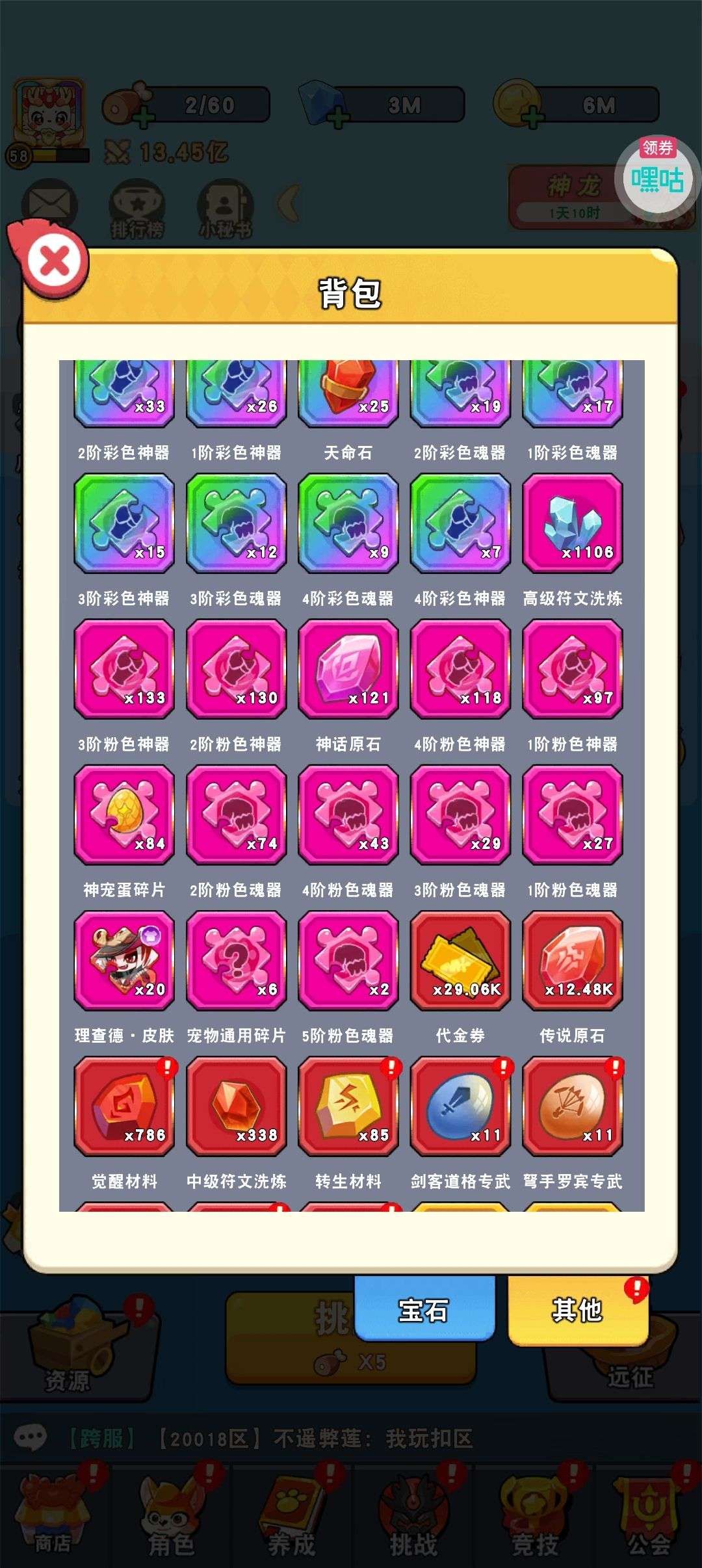The width and height of the screenshot is (702, 1568).
Task: View 神话原石 item details
Action: (x=348, y=669)
